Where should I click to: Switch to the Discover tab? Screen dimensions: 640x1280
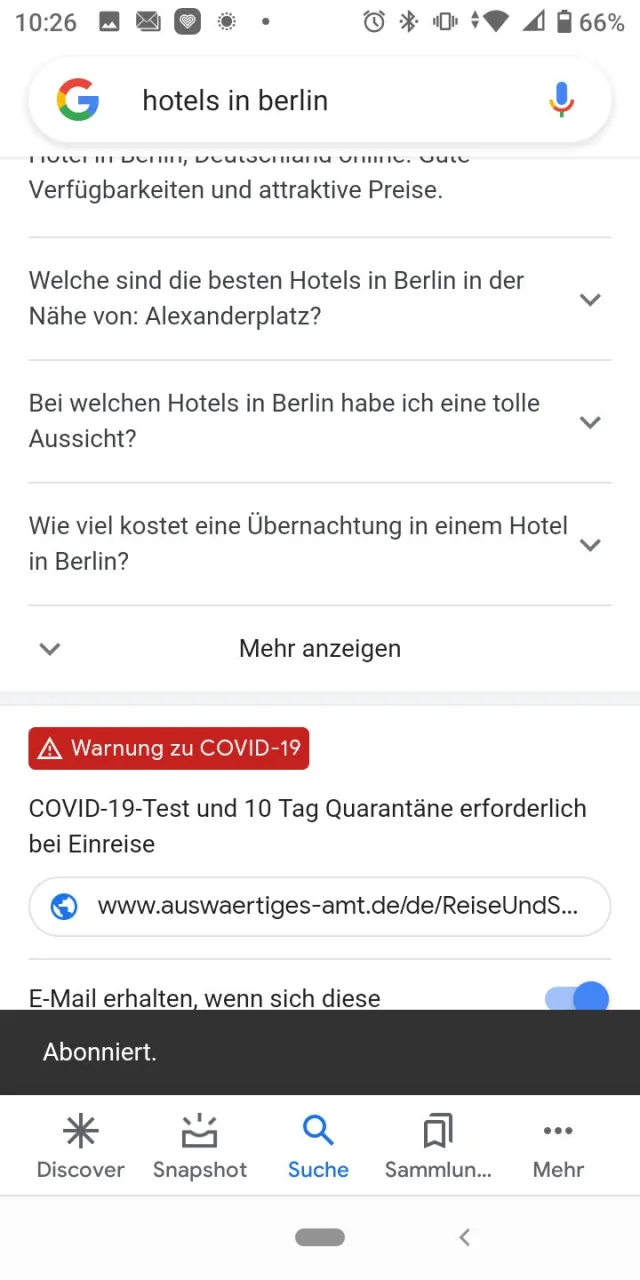(80, 1147)
